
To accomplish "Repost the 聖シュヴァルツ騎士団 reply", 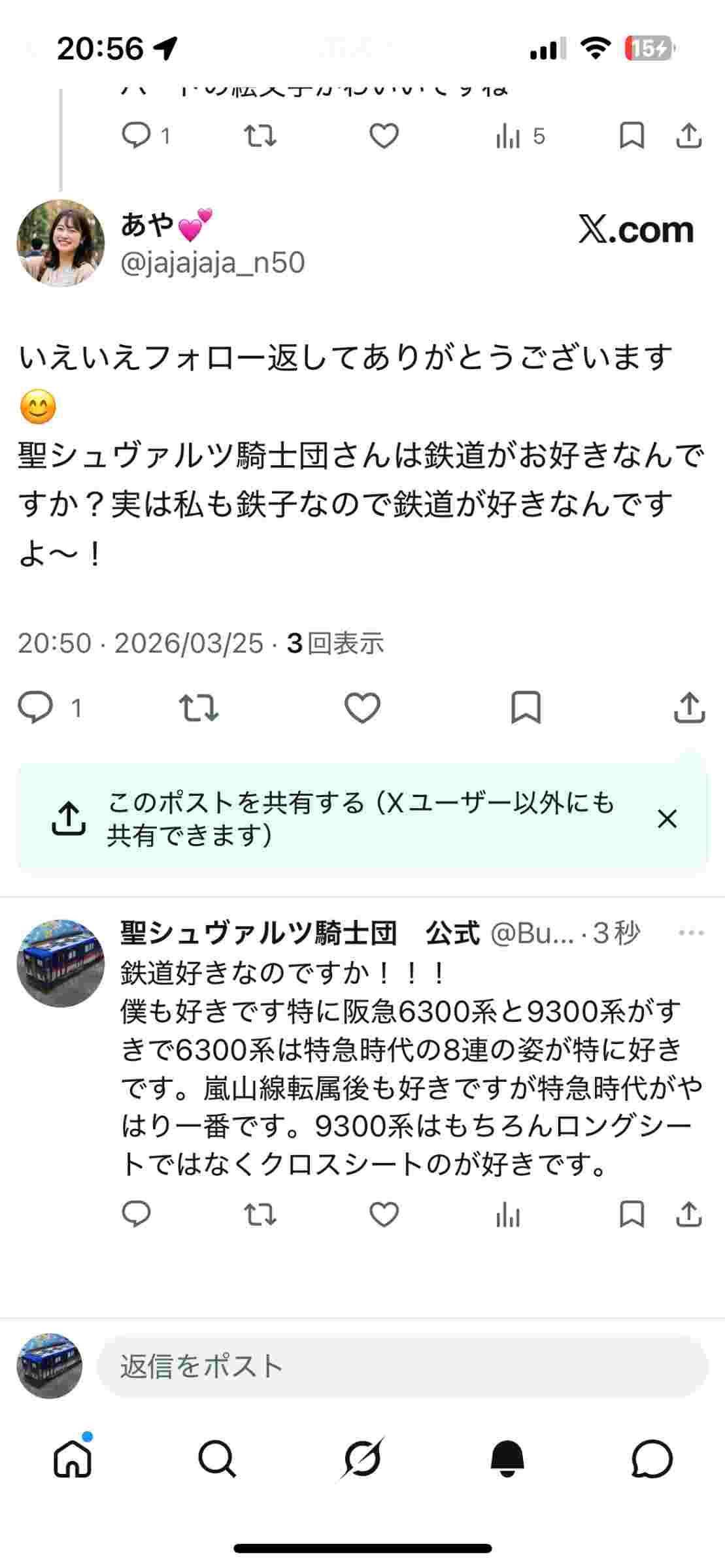I will click(260, 1215).
